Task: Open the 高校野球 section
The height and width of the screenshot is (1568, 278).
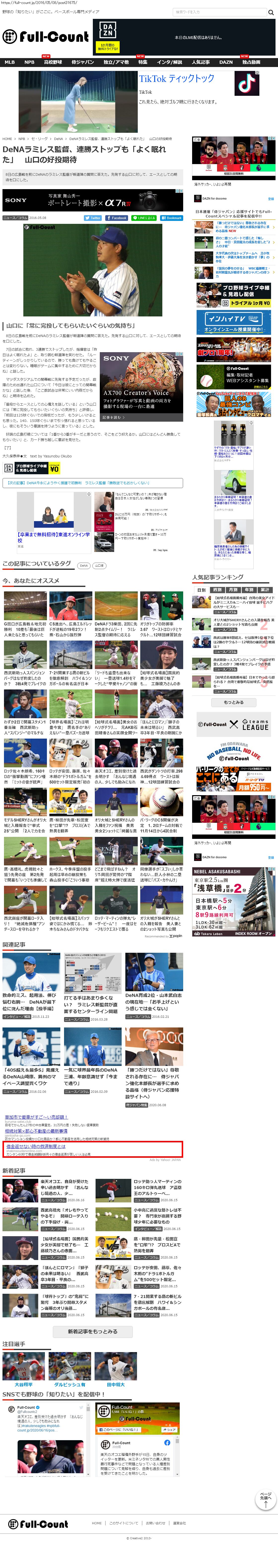Action: tap(53, 62)
